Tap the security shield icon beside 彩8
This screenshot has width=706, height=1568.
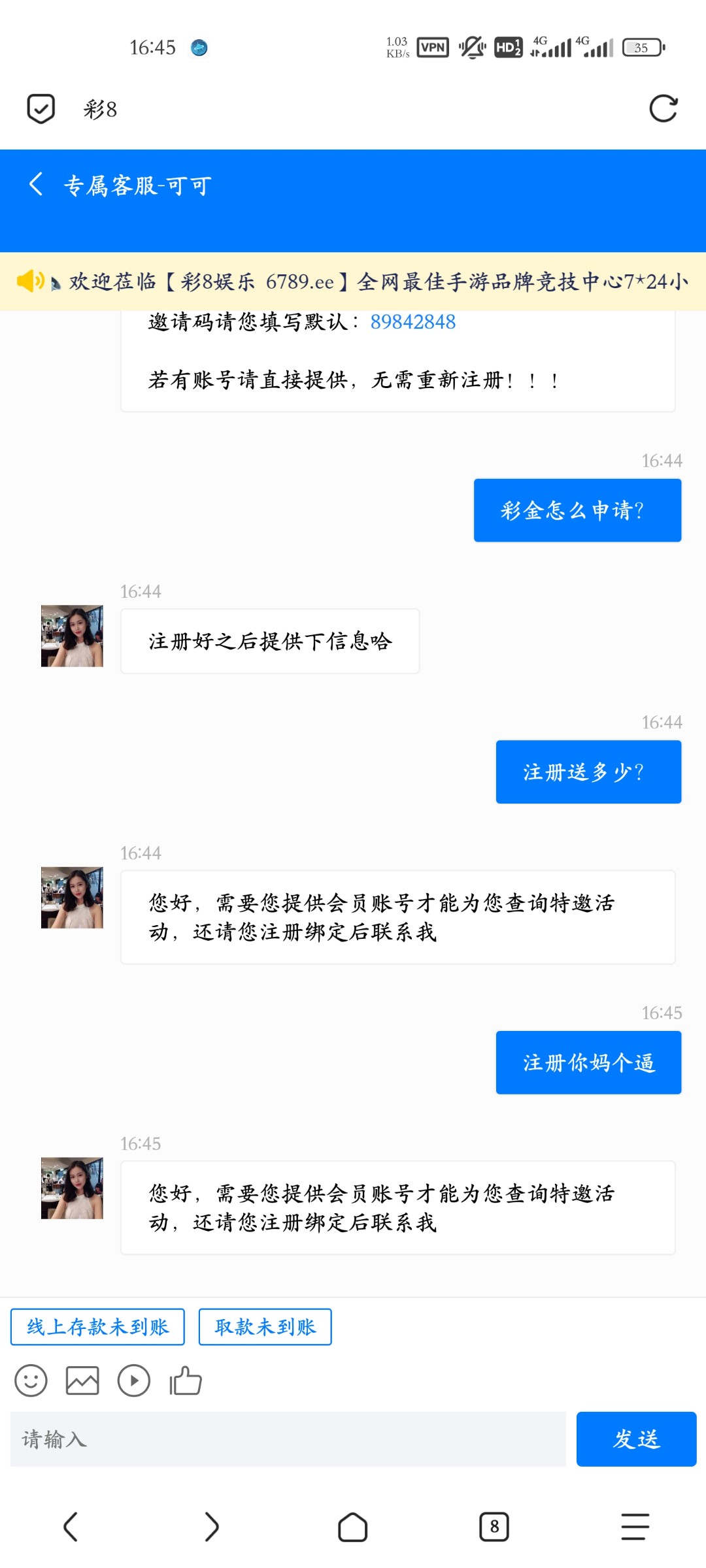coord(39,109)
